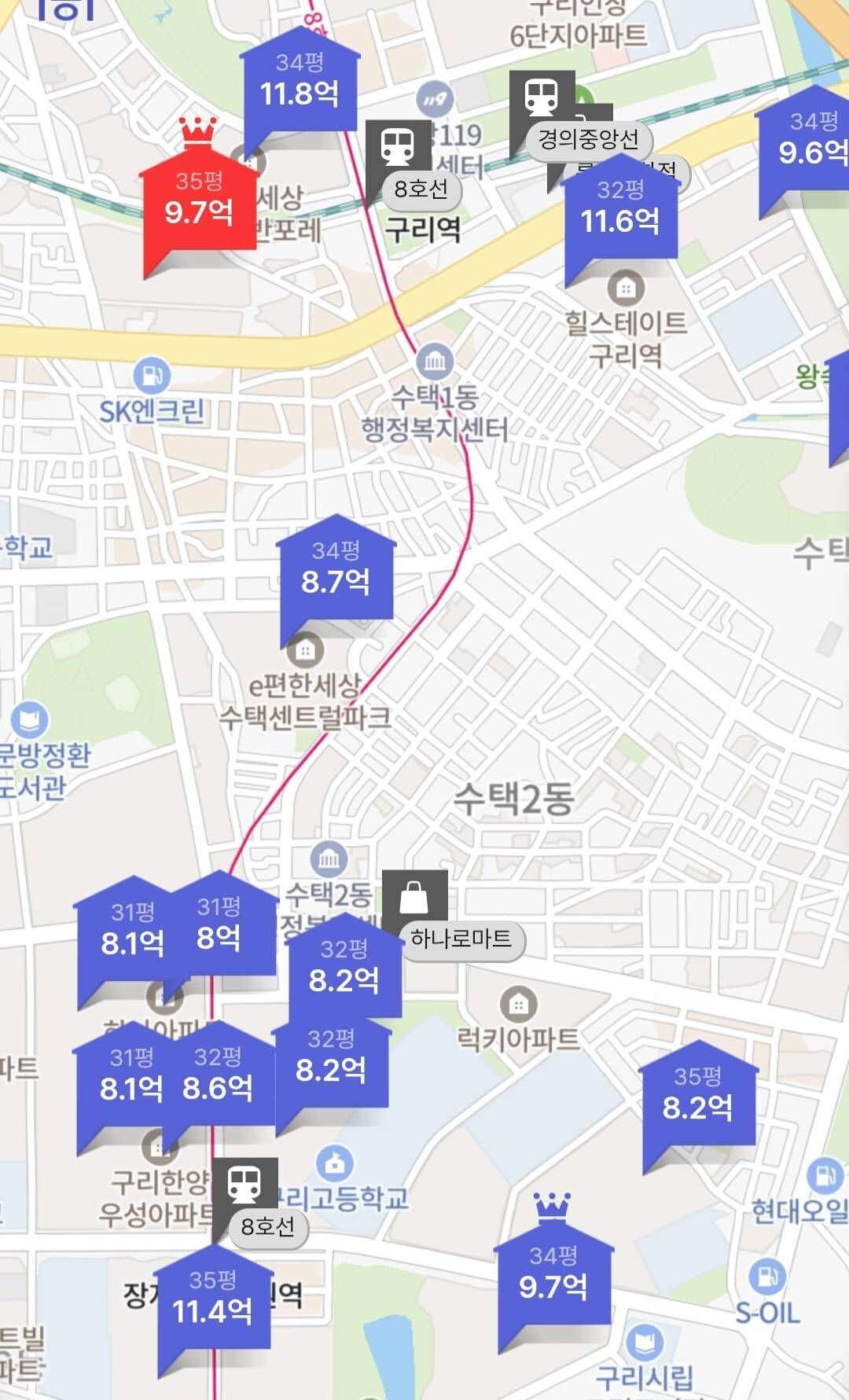Click the 34평 11.8억 price marker

pyautogui.click(x=297, y=86)
